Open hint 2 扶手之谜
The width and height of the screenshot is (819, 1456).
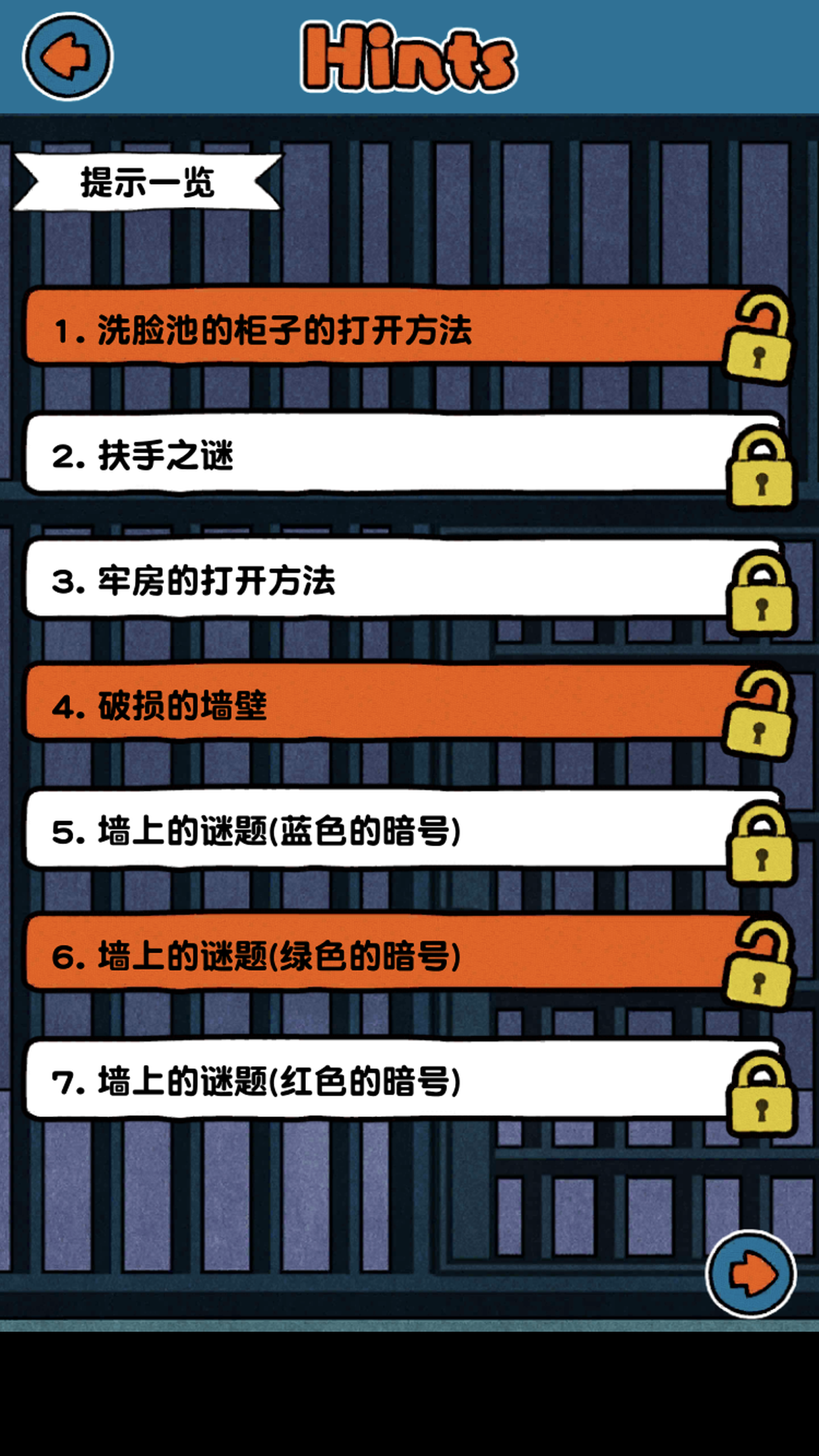point(408,454)
